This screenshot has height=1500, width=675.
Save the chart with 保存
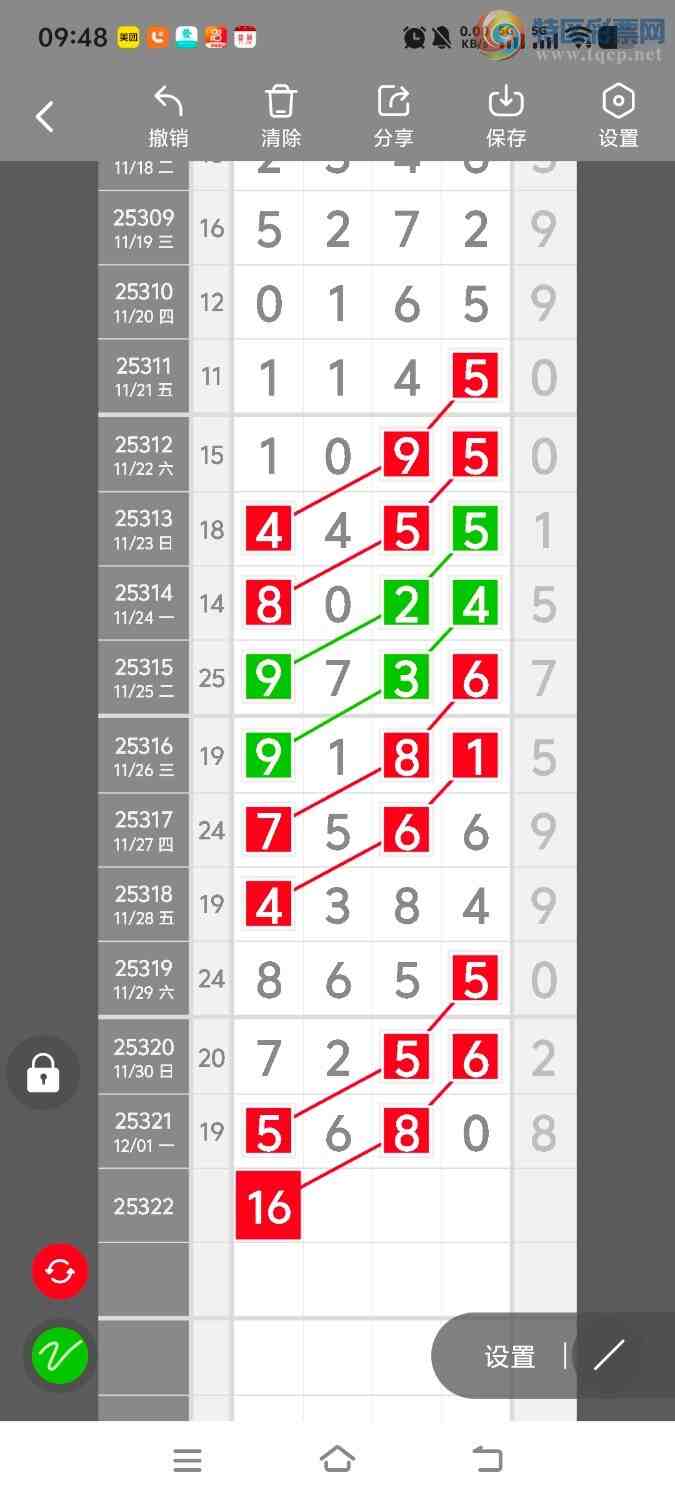click(506, 117)
